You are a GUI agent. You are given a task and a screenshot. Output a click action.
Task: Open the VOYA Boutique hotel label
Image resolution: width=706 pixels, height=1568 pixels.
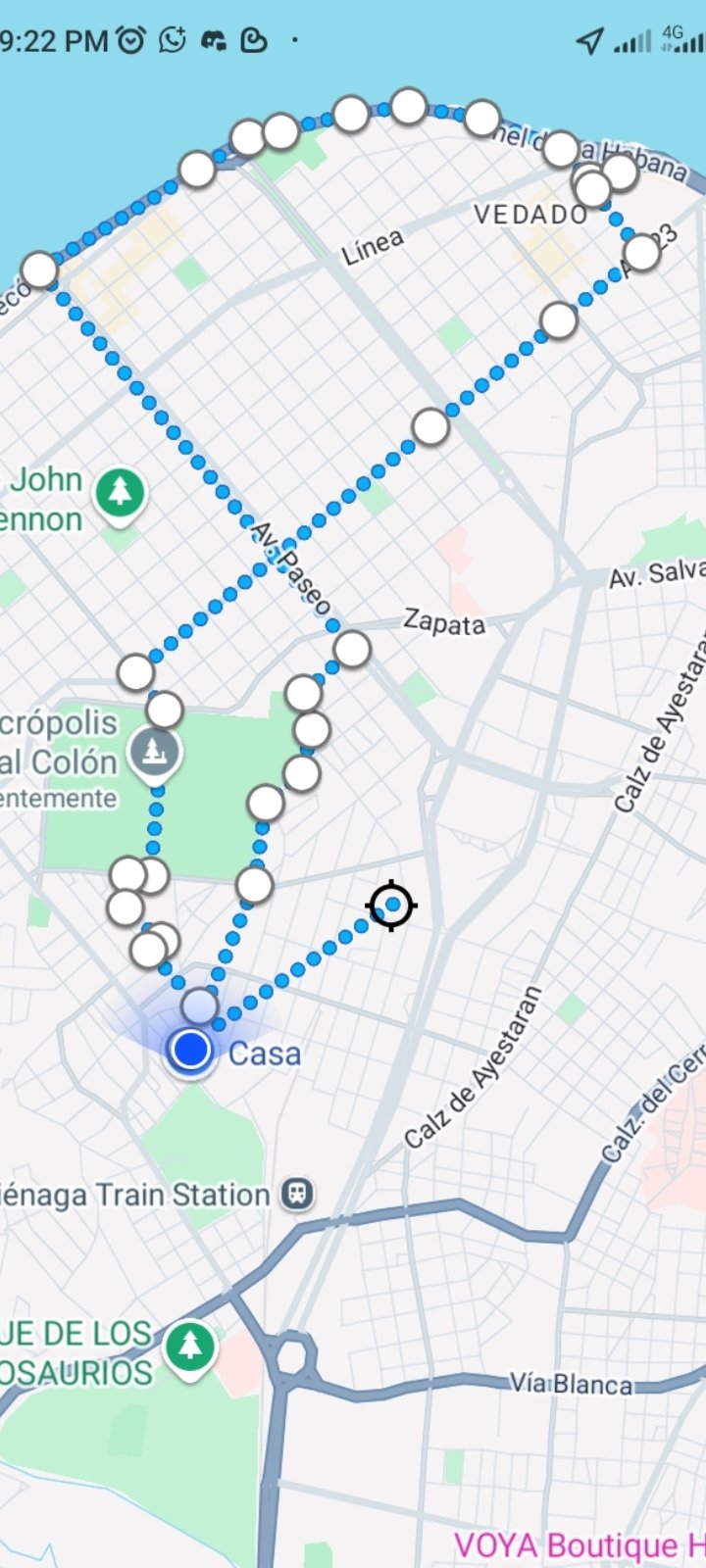click(580, 1545)
